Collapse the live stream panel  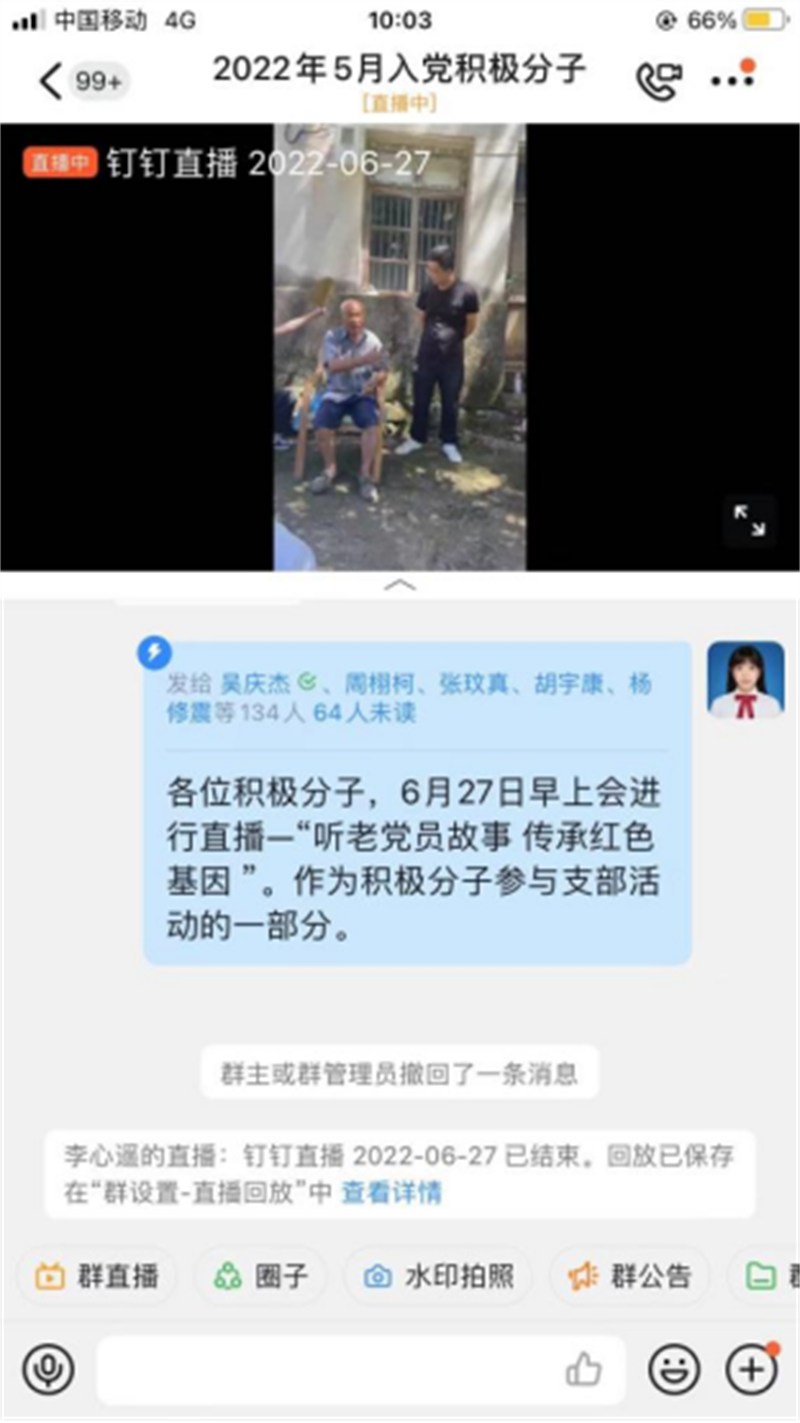point(400,585)
